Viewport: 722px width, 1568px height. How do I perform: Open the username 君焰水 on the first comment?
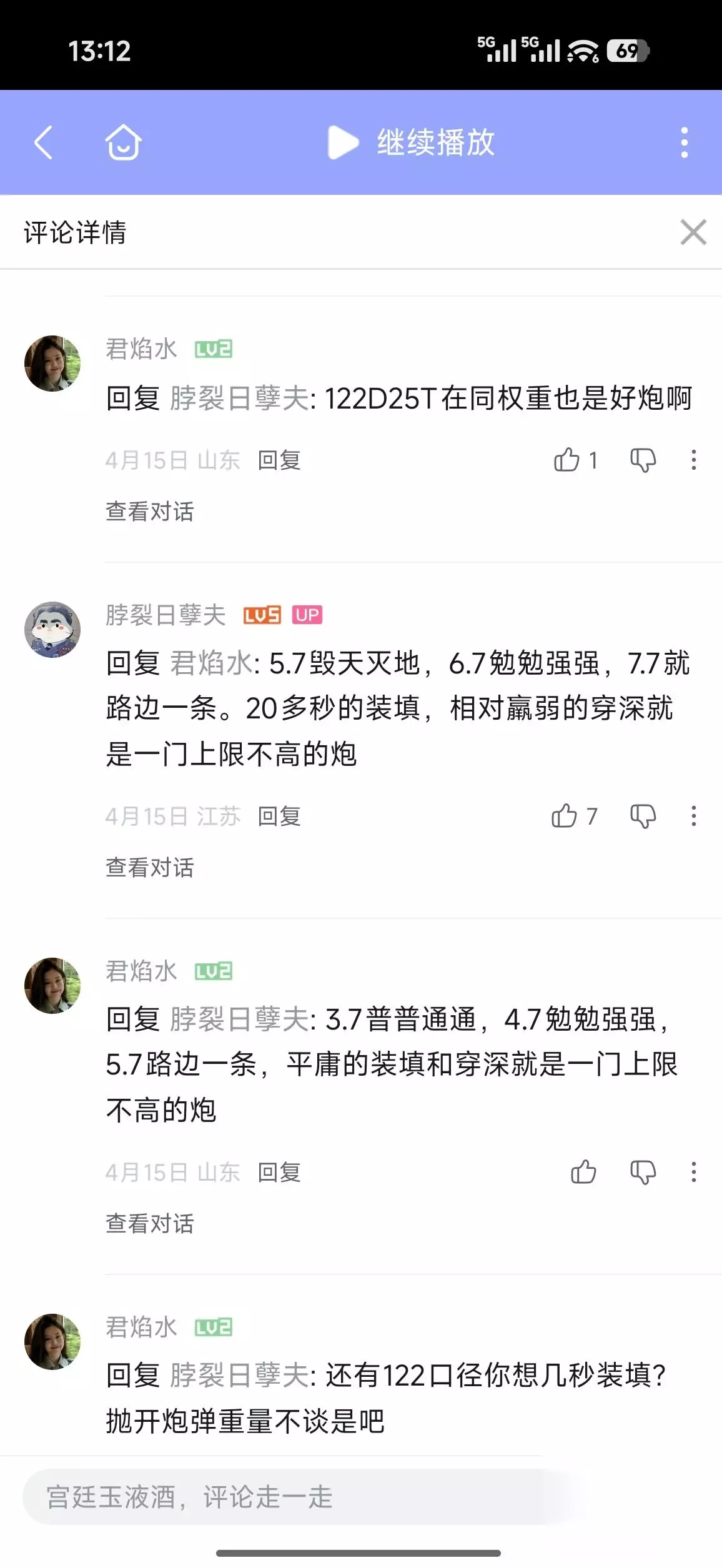pyautogui.click(x=142, y=349)
